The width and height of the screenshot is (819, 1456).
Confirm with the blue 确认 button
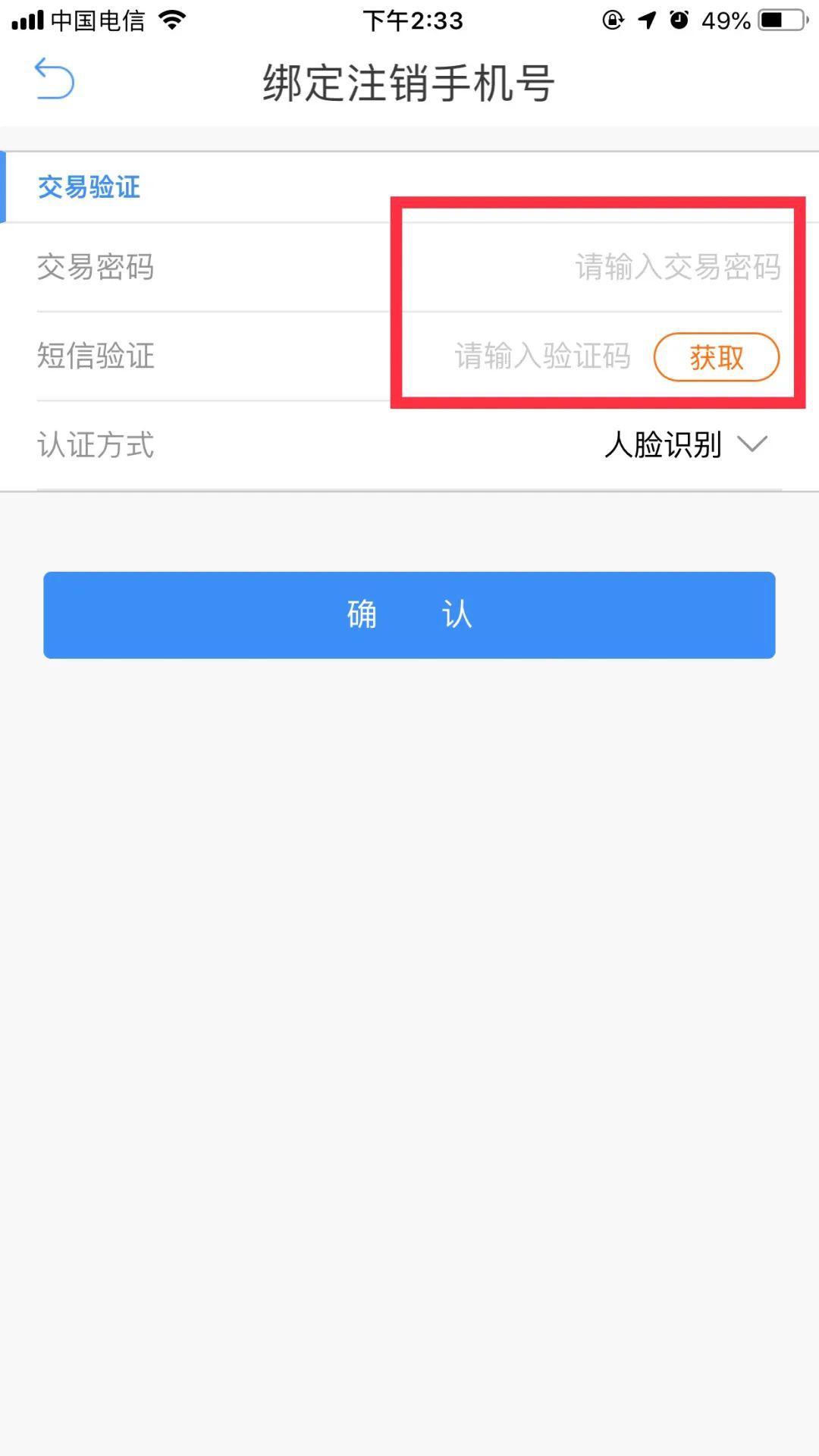pos(409,615)
